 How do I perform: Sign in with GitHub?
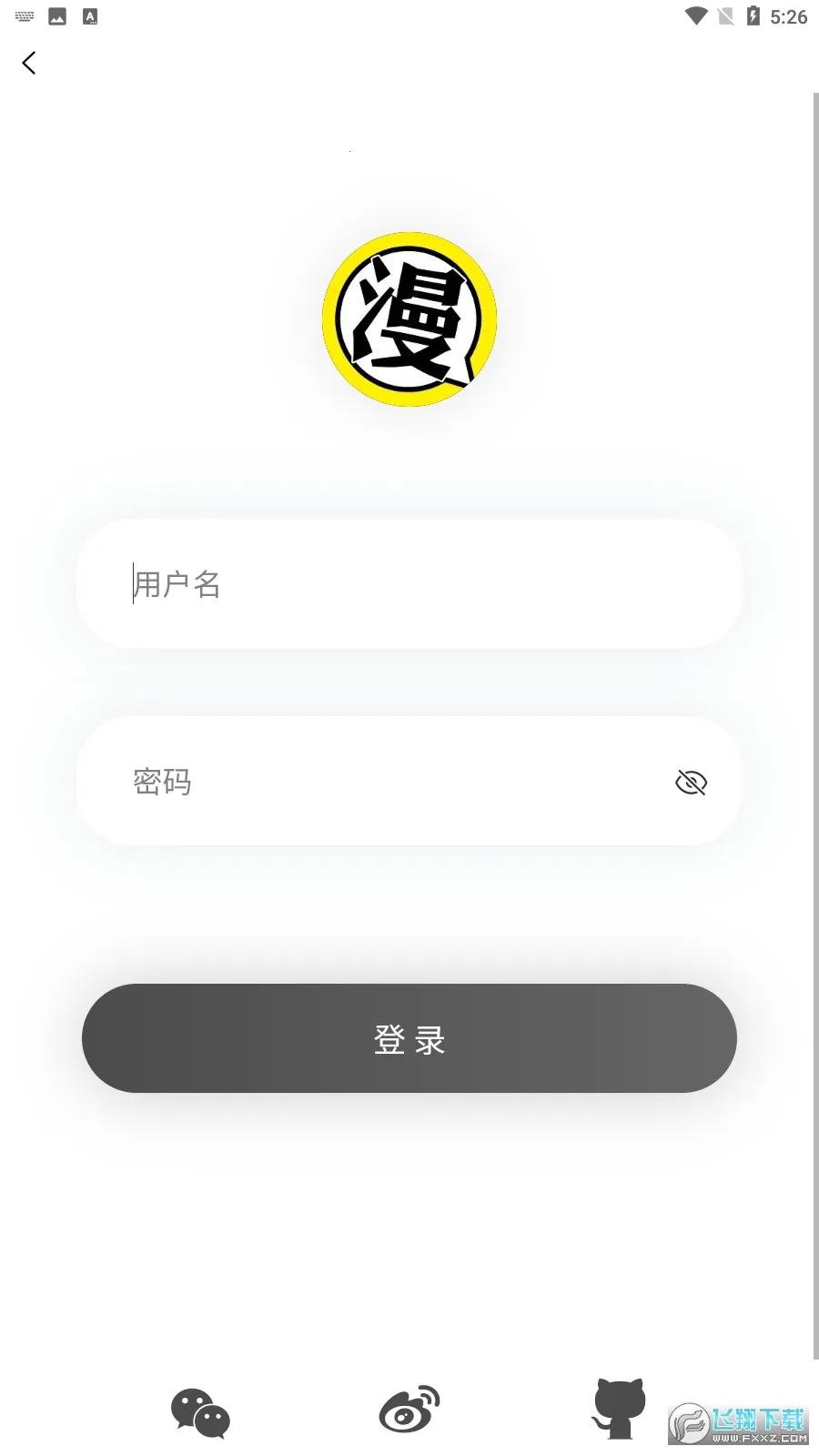coord(620,1409)
